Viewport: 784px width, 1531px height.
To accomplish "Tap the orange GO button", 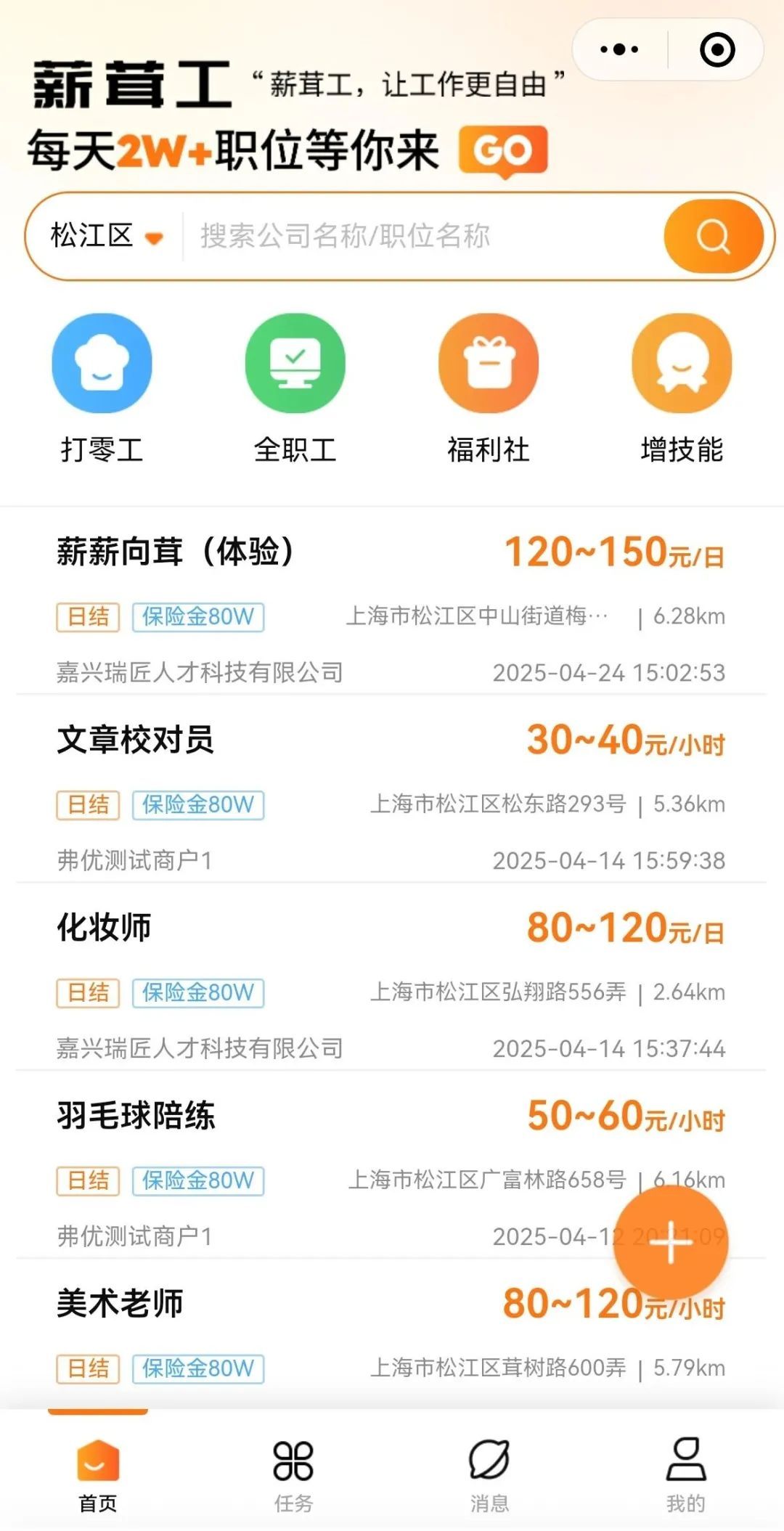I will coord(503,152).
